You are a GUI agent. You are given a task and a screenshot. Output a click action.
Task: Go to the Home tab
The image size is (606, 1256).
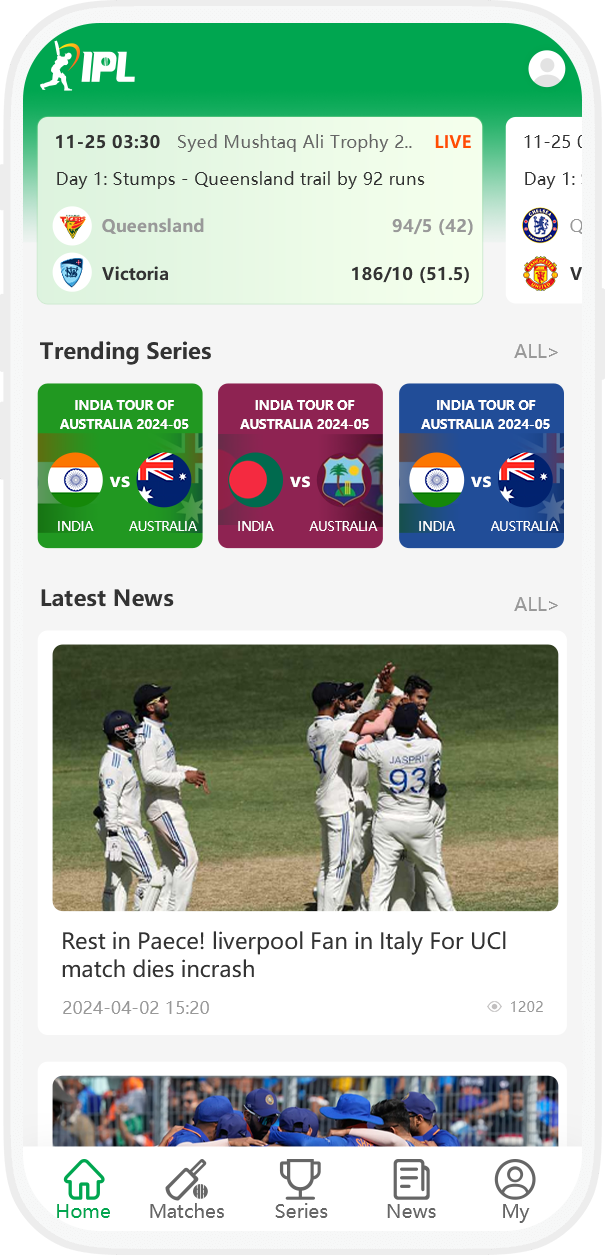coord(83,1190)
